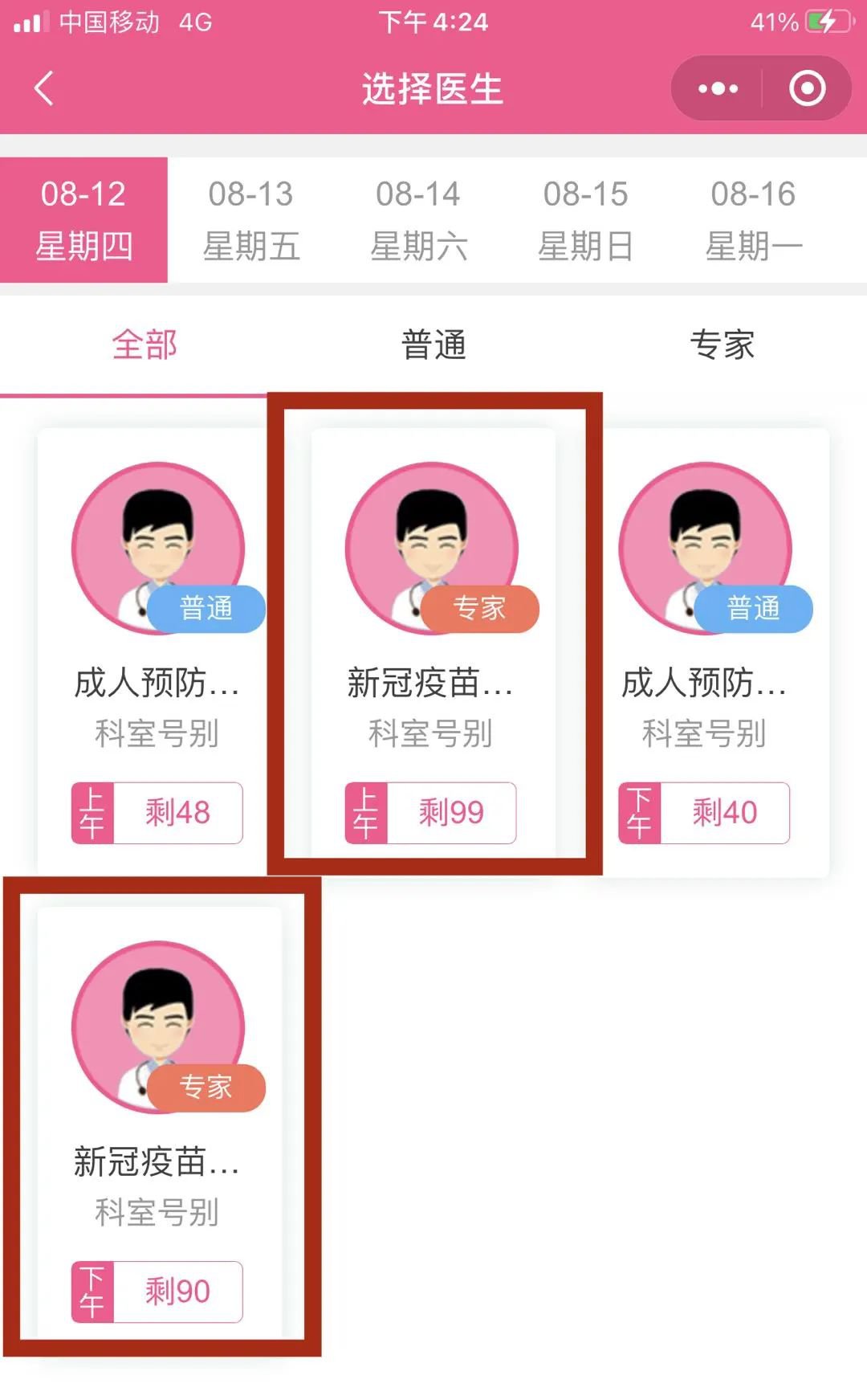Open the mini program more options menu
Image resolution: width=867 pixels, height=1400 pixels.
718,88
